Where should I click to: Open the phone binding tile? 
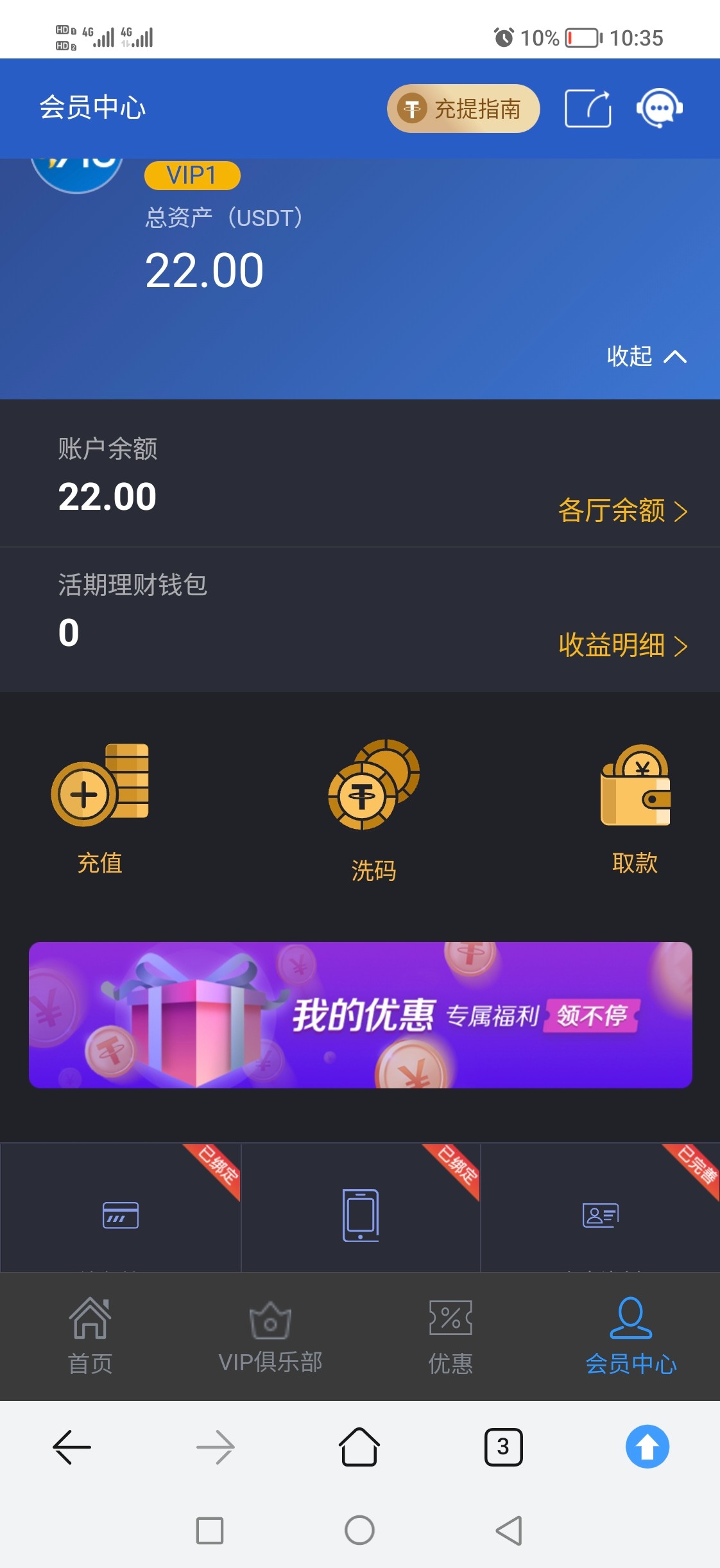[360, 1214]
